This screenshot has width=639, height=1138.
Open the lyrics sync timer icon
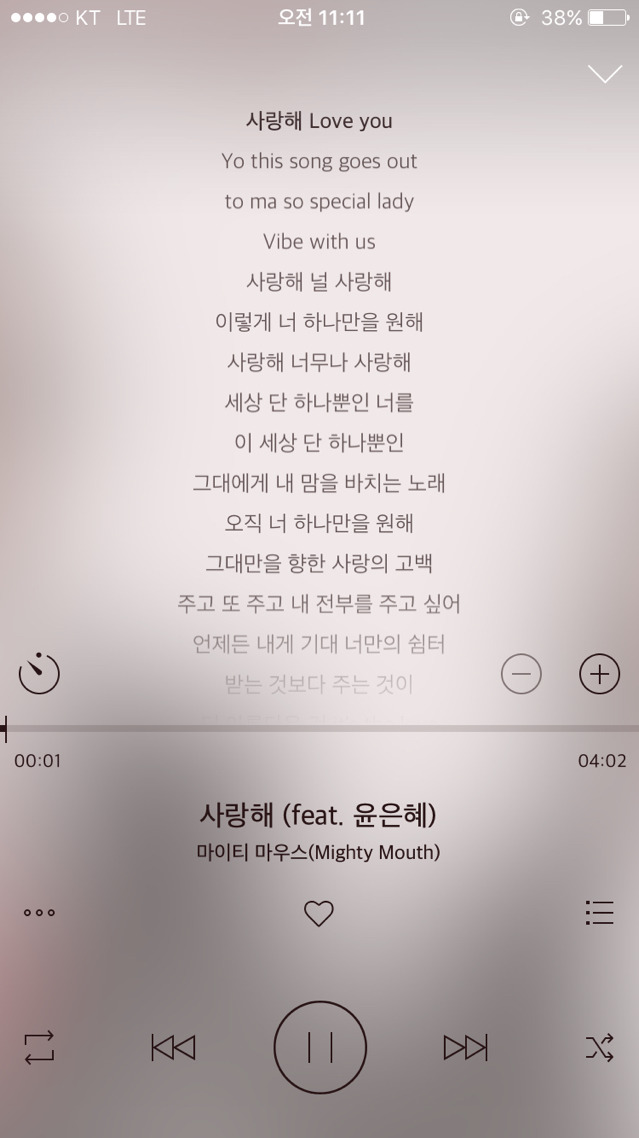(39, 673)
